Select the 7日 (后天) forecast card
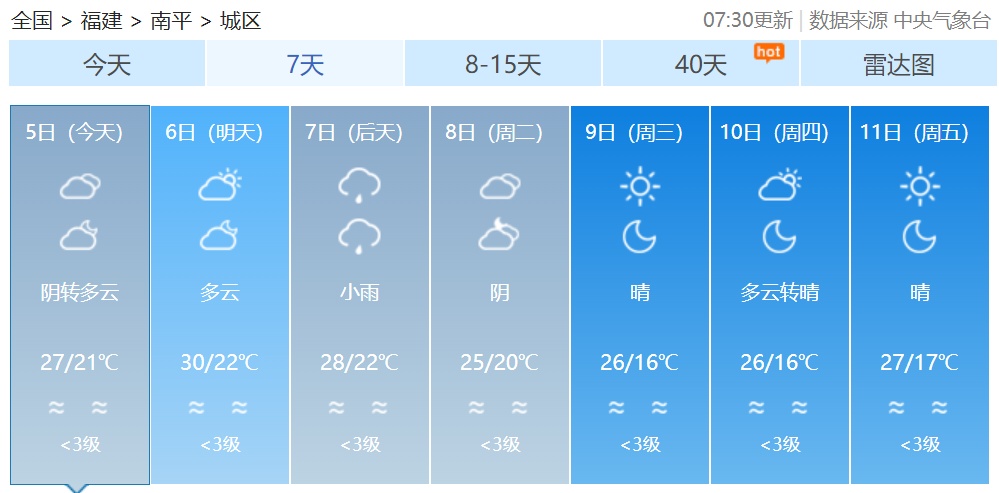999x493 pixels. pos(360,294)
